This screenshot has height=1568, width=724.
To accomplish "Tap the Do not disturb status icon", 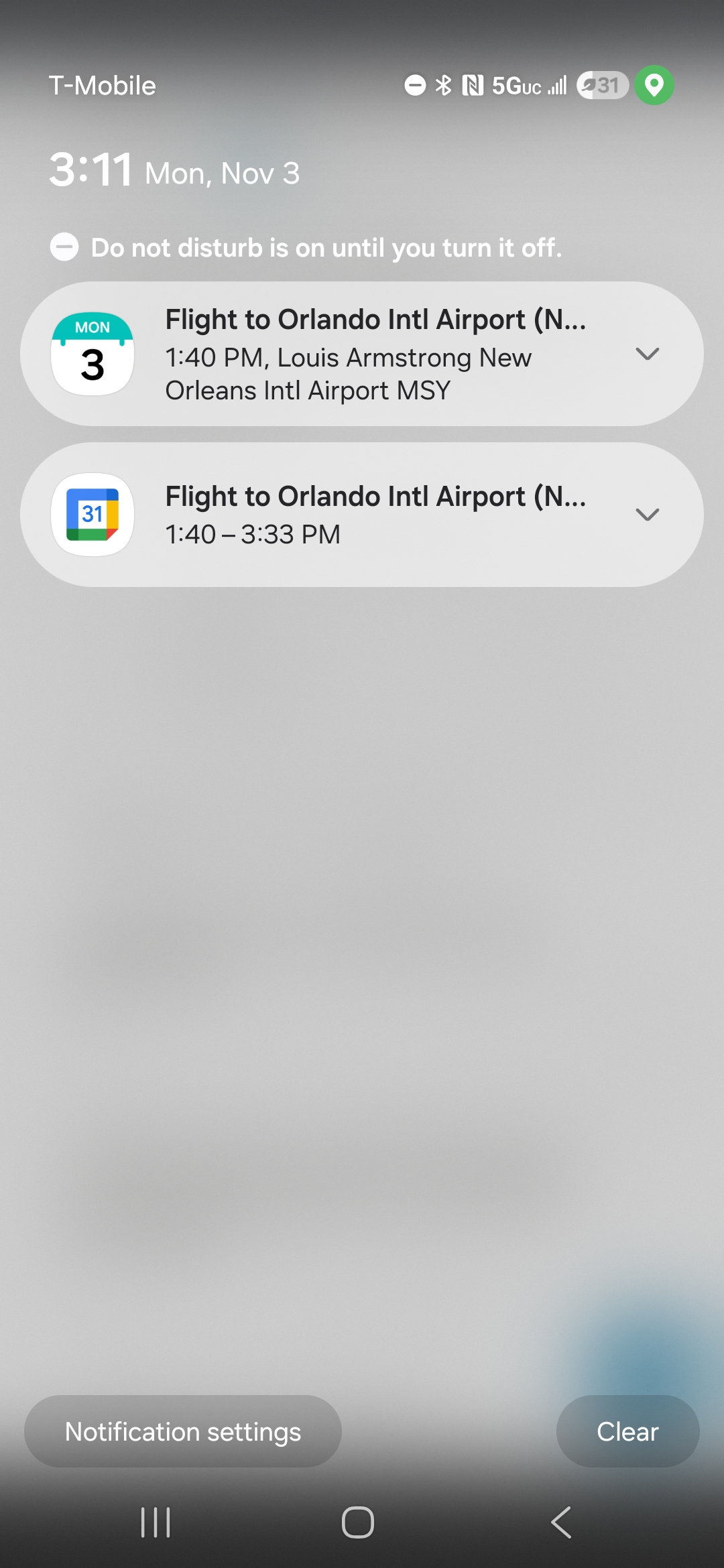I will [415, 85].
